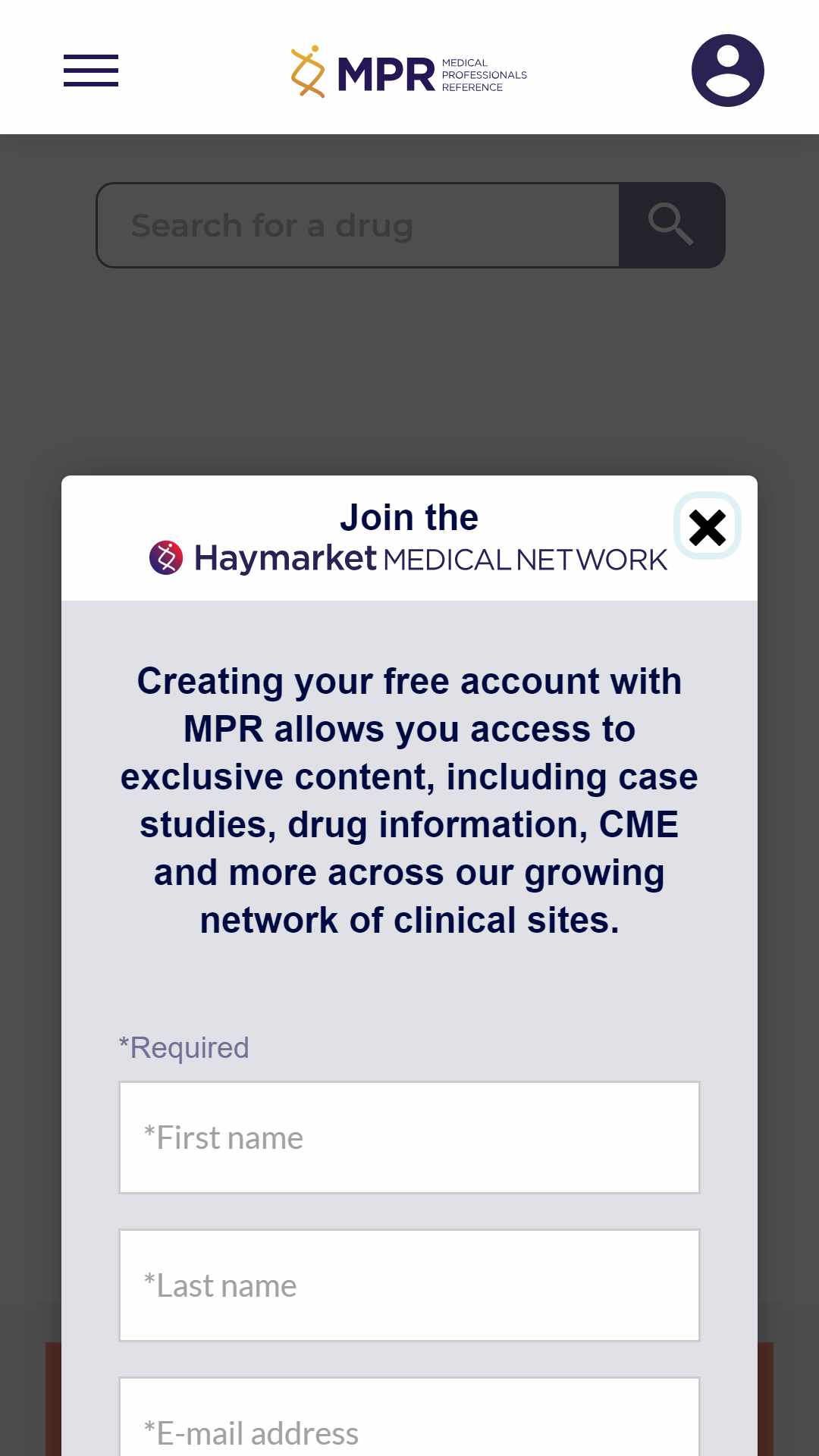Close the Join Haymarket Medical Network dialog
This screenshot has width=819, height=1456.
708,526
